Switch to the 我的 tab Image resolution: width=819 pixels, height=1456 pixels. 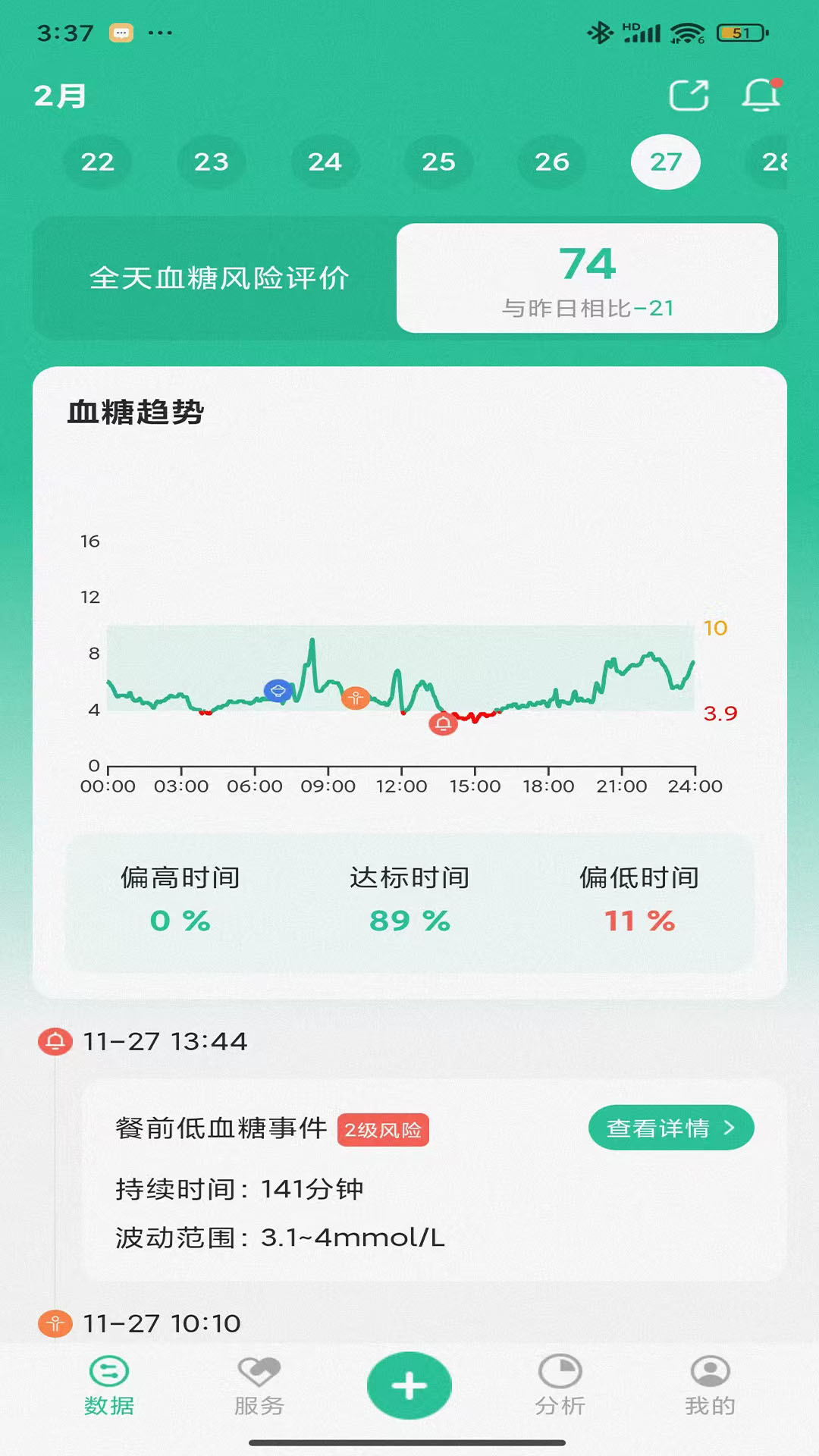pos(710,1386)
